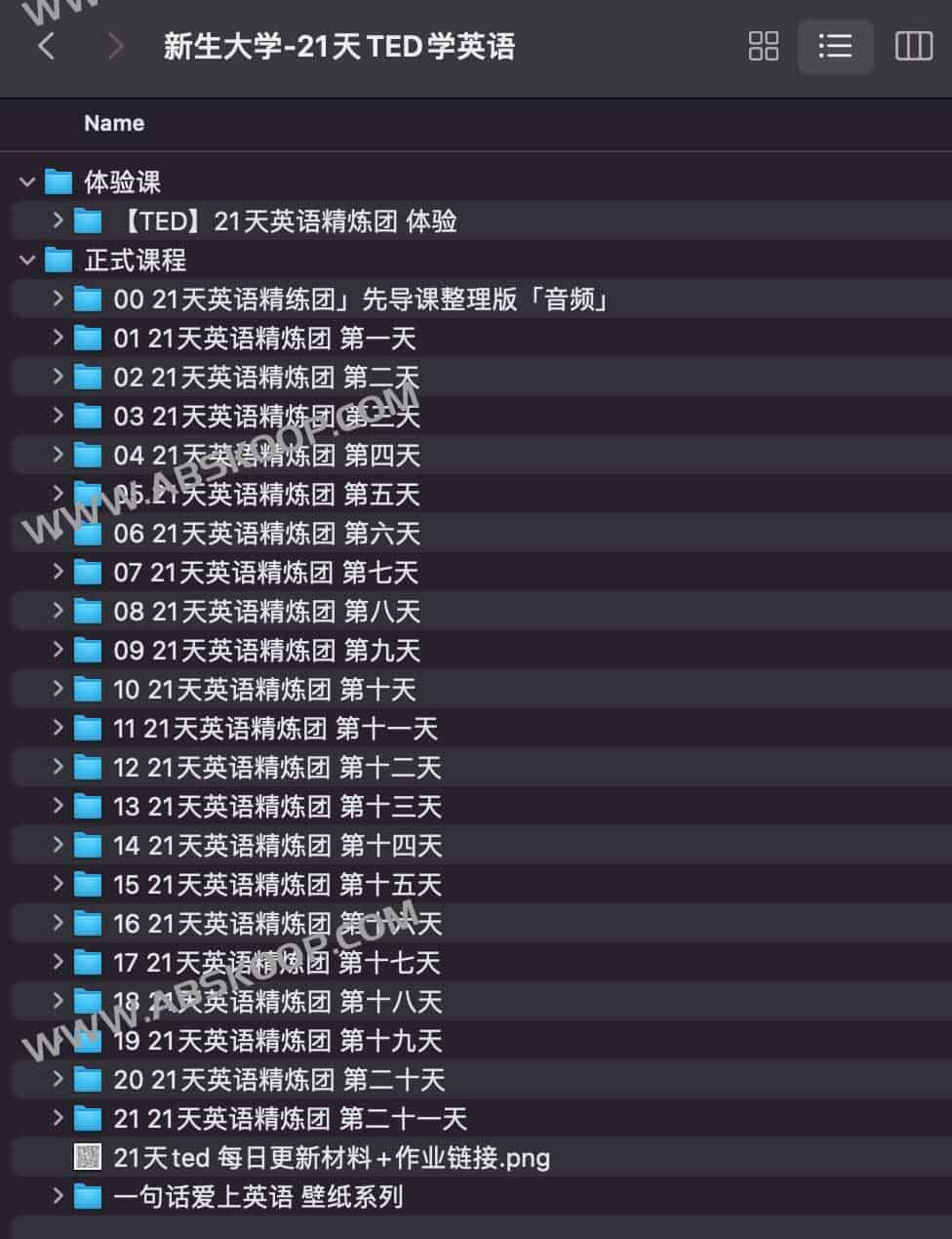
Task: Expand the 15 第十五天 folder
Action: click(58, 885)
